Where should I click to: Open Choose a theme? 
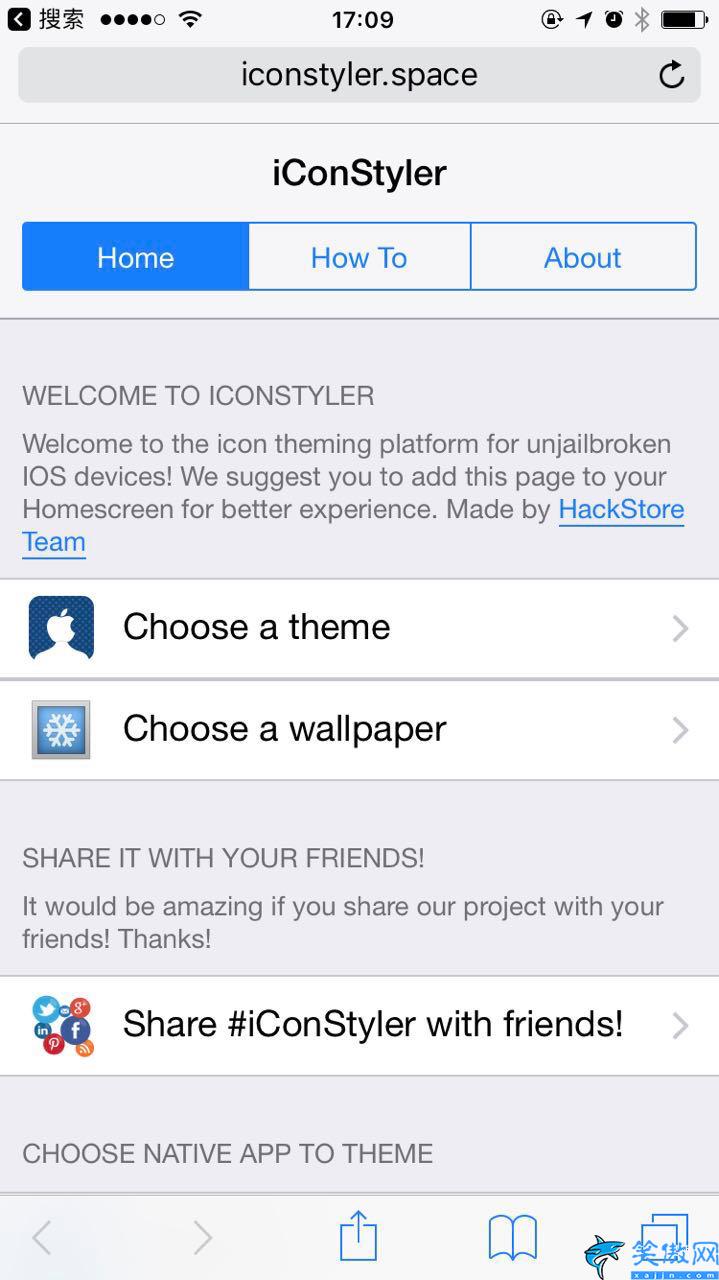[359, 628]
